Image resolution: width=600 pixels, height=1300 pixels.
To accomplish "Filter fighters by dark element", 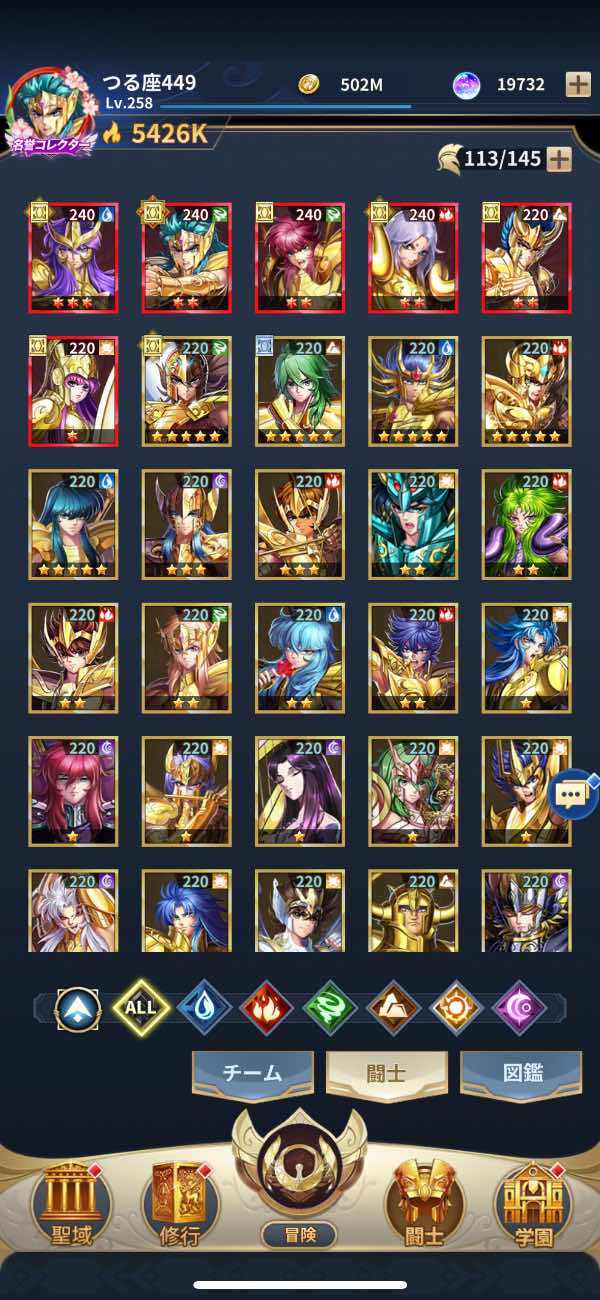I will tap(521, 1007).
